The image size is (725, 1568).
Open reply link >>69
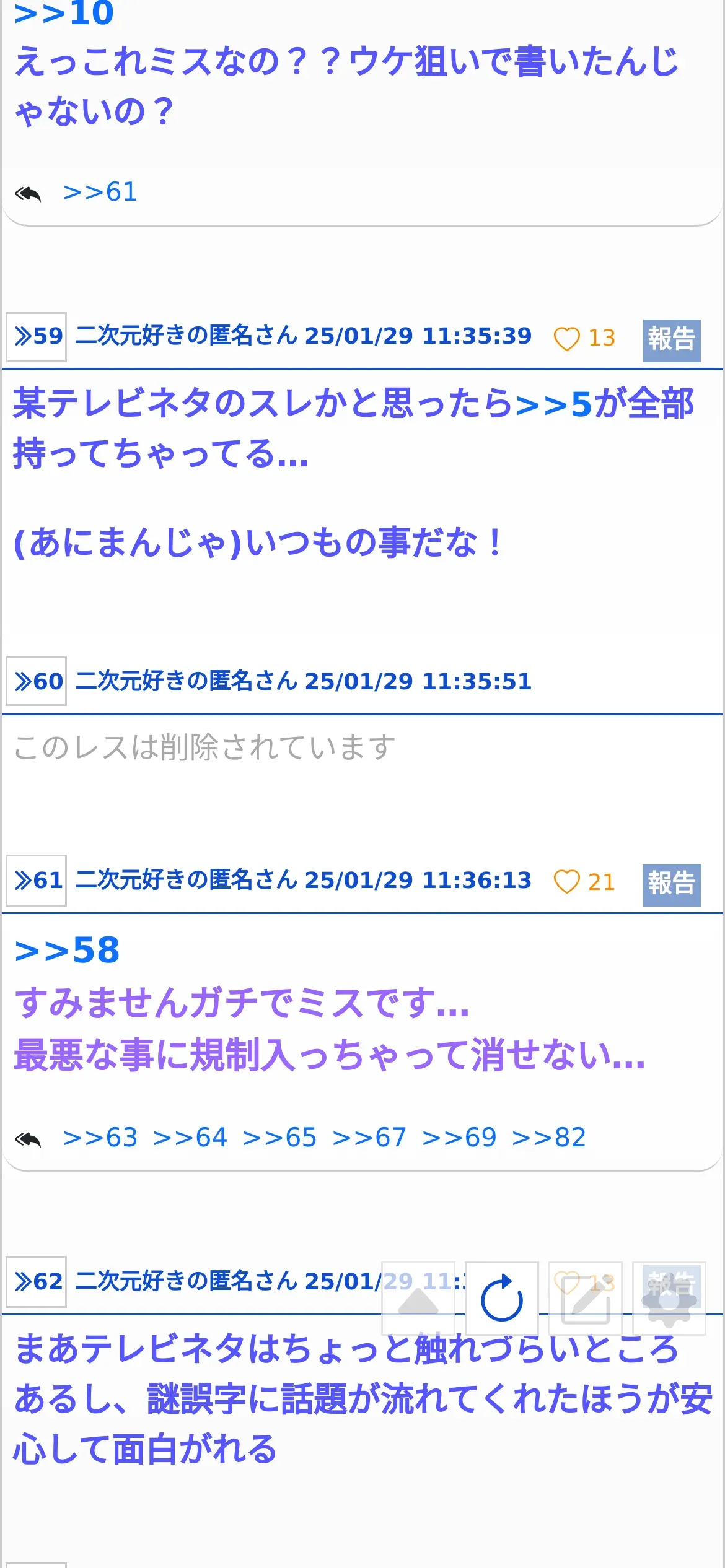459,1138
